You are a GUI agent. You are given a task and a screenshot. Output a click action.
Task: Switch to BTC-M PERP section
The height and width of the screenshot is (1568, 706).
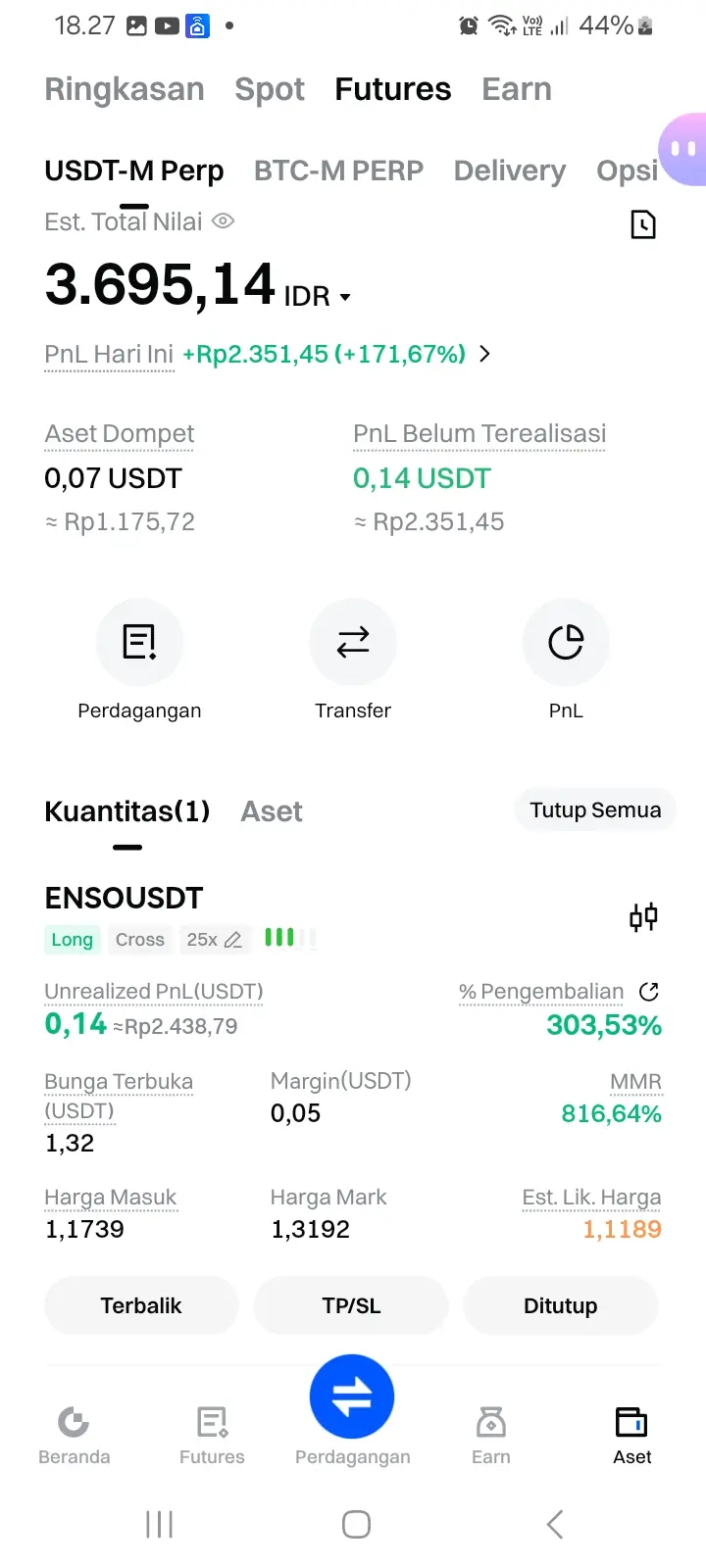click(x=338, y=171)
